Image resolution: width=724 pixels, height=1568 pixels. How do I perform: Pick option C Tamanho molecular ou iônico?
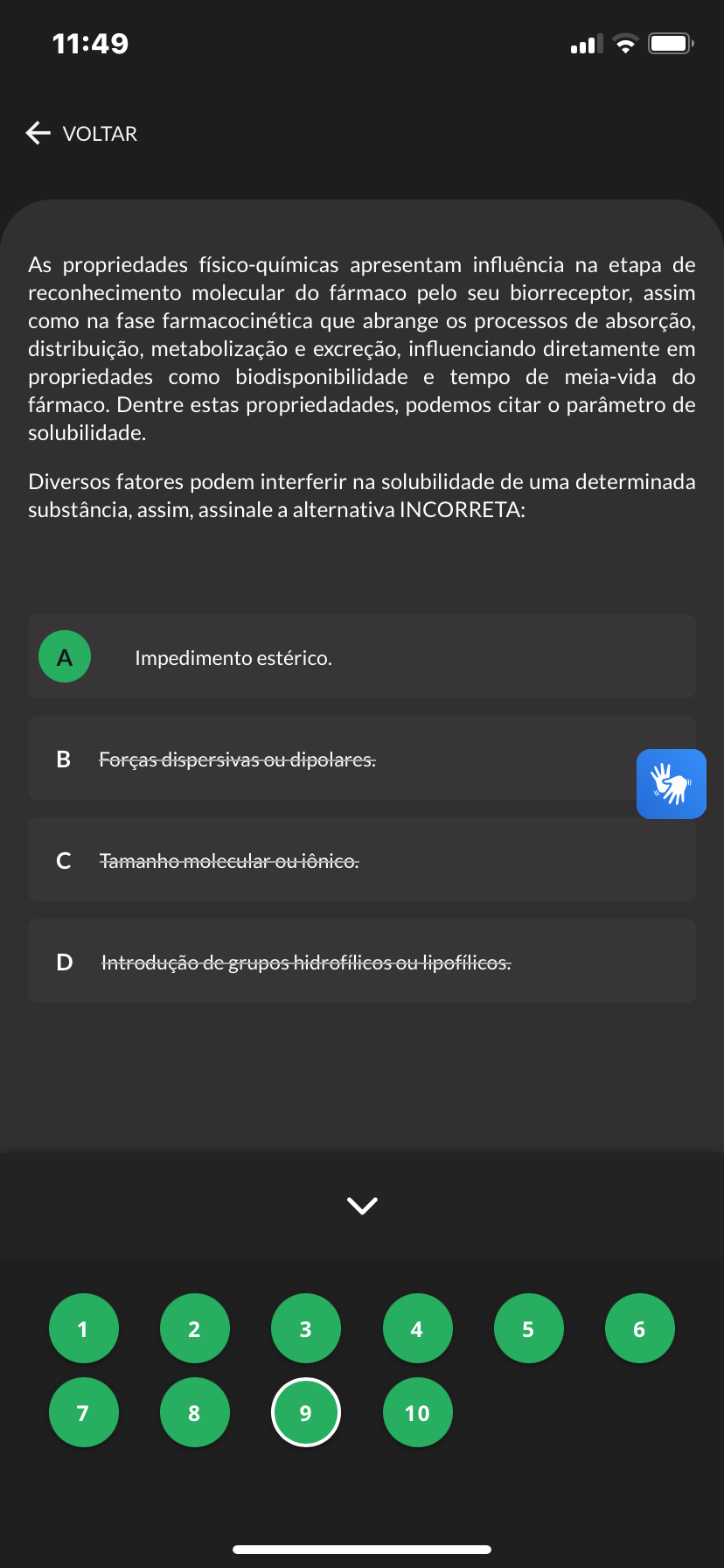tap(362, 859)
